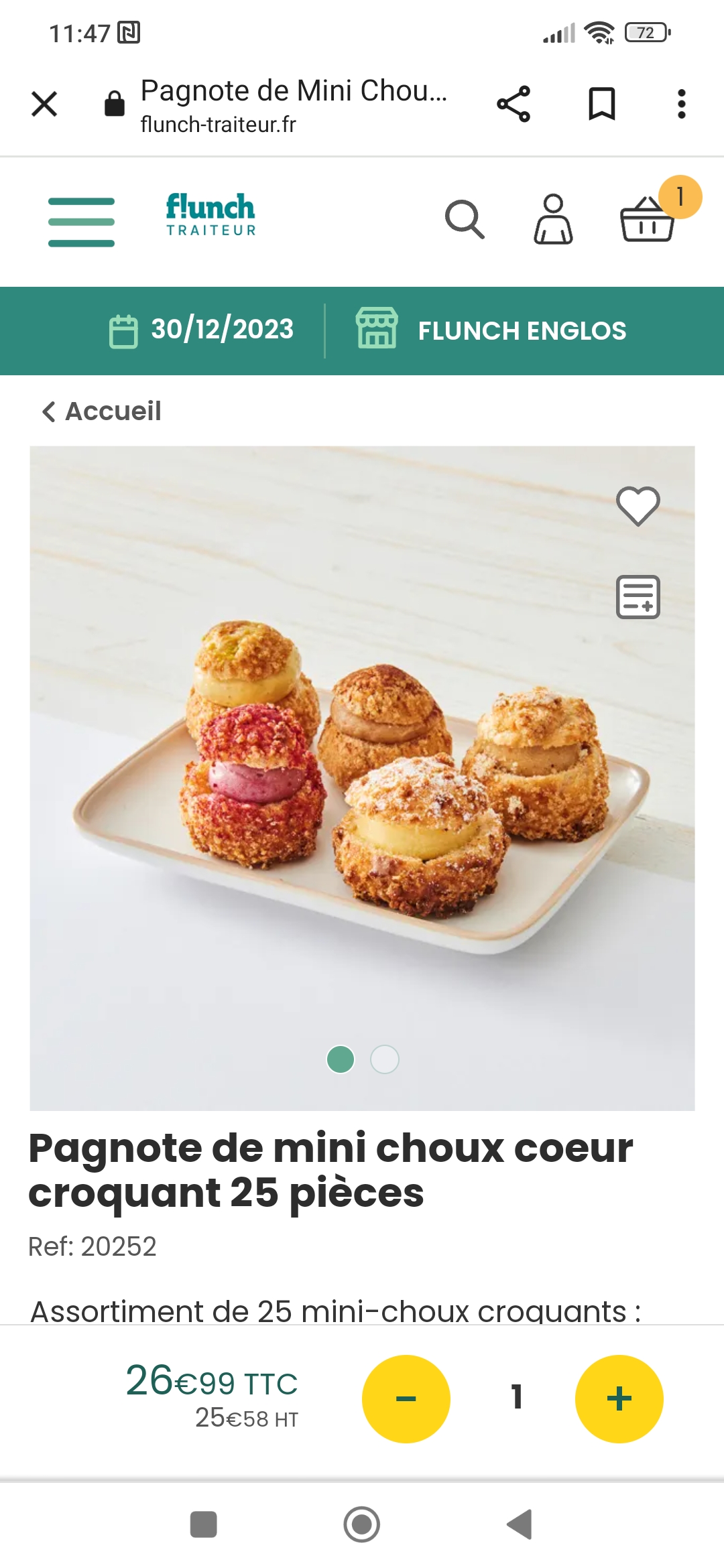Viewport: 724px width, 1568px height.
Task: Add product to a list
Action: pos(638,596)
